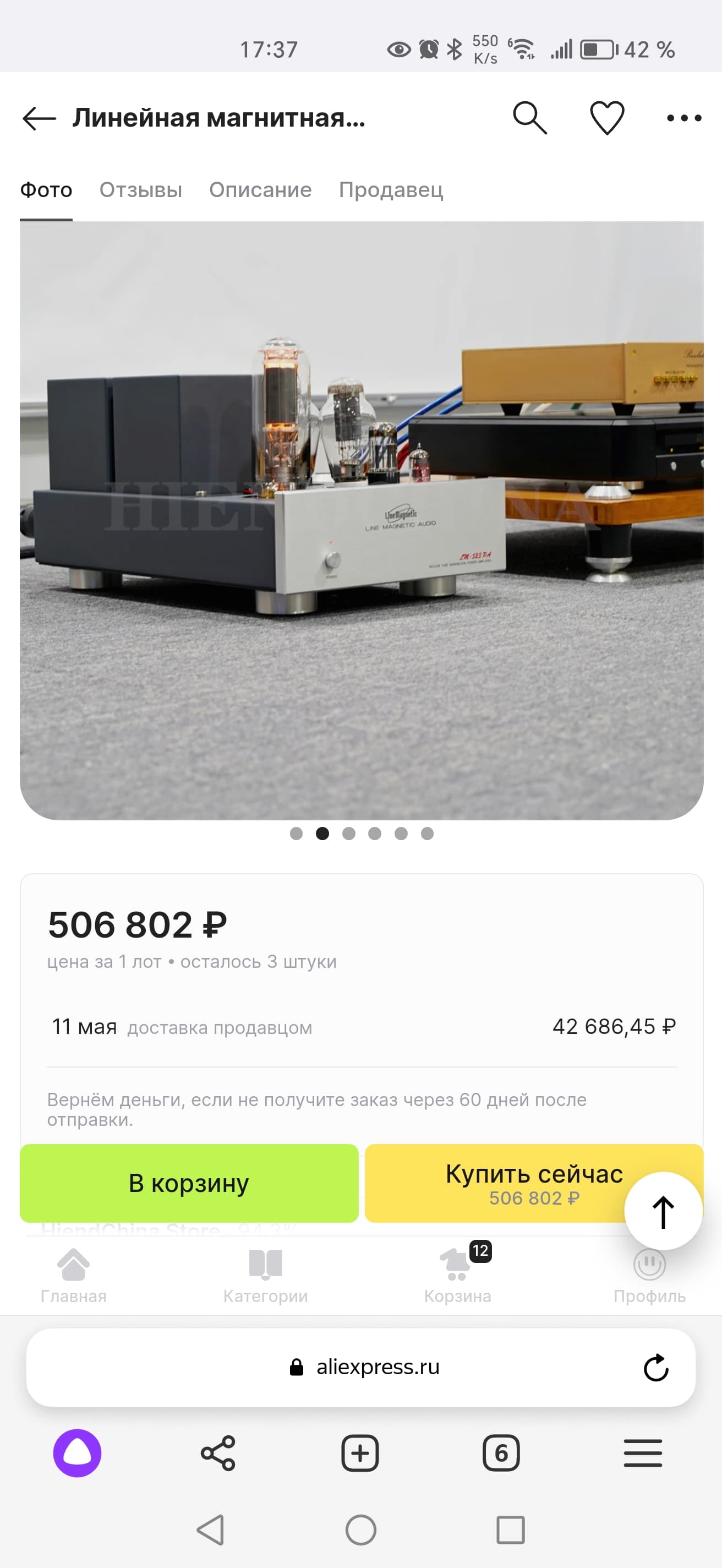Open the Категории bottom tab

[x=265, y=1274]
